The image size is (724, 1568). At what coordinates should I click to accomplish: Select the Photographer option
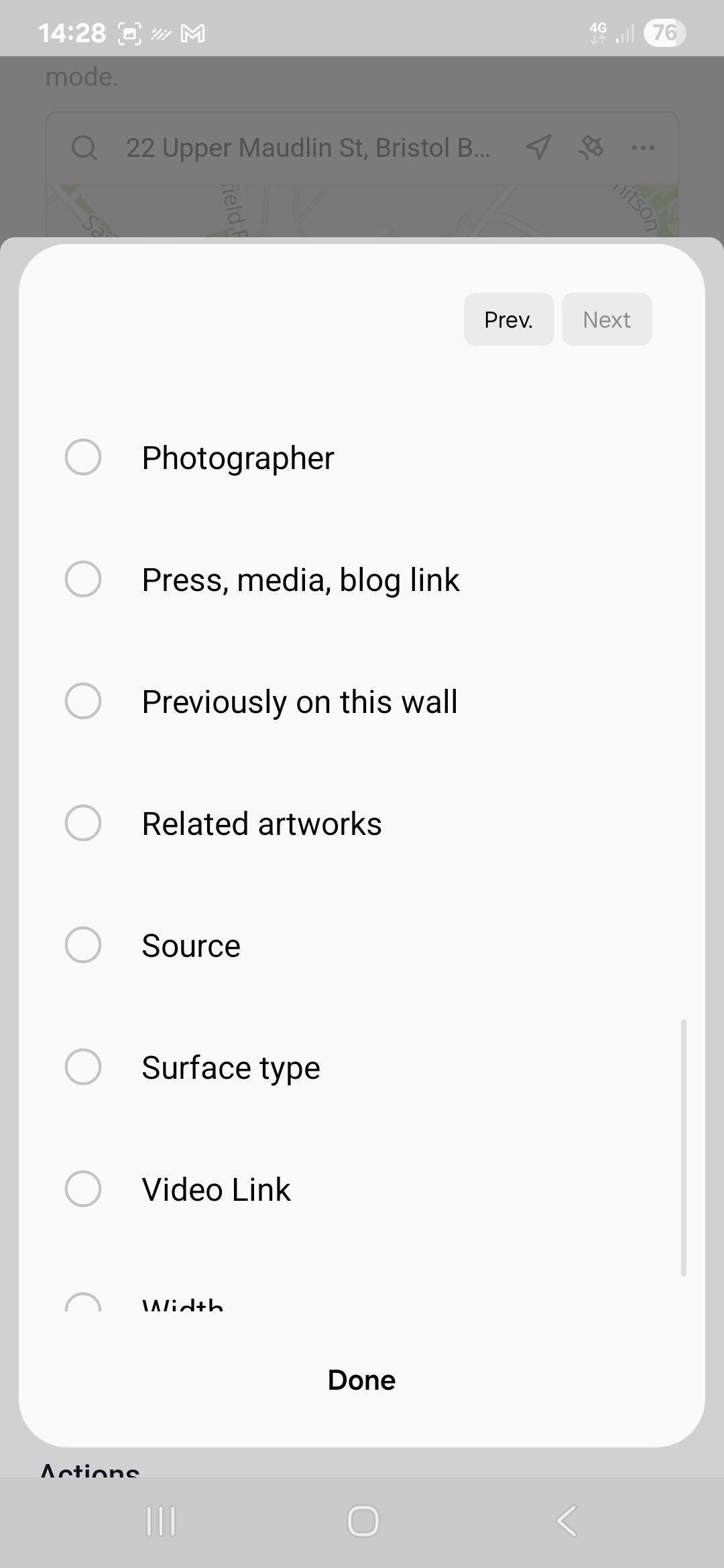(83, 458)
